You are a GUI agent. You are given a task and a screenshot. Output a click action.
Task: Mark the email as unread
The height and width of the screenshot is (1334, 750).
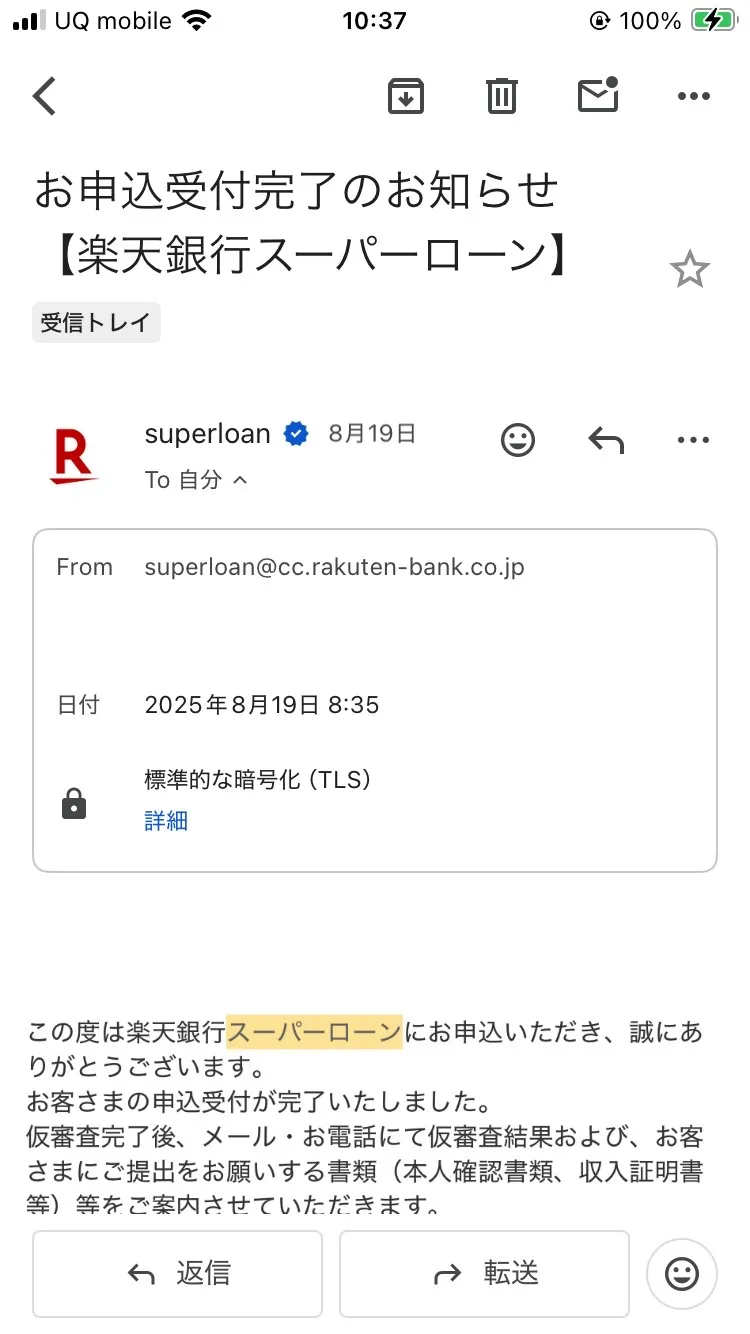(x=598, y=95)
